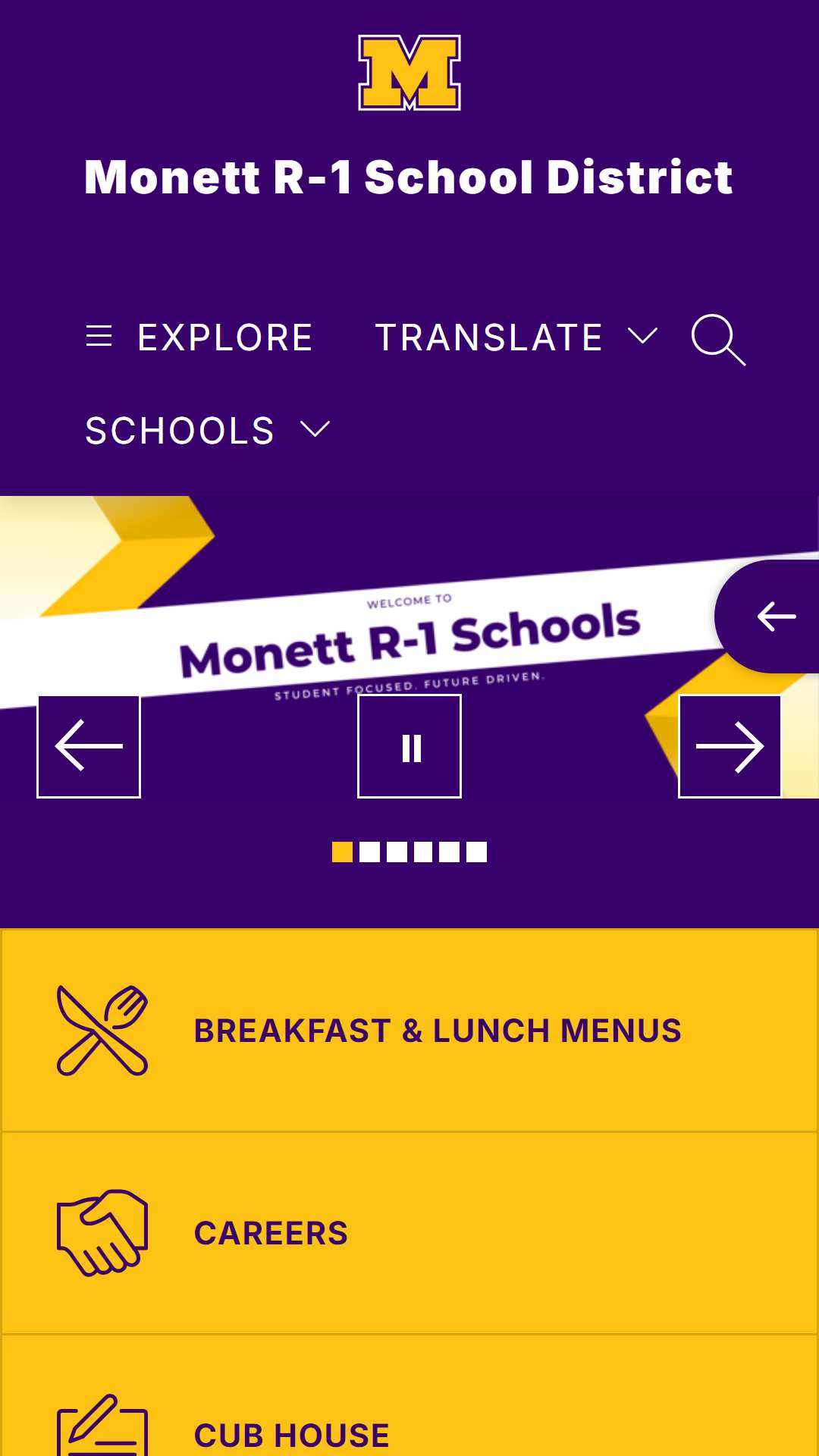The height and width of the screenshot is (1456, 819).
Task: Jump to the last slide indicator square
Action: coord(476,852)
